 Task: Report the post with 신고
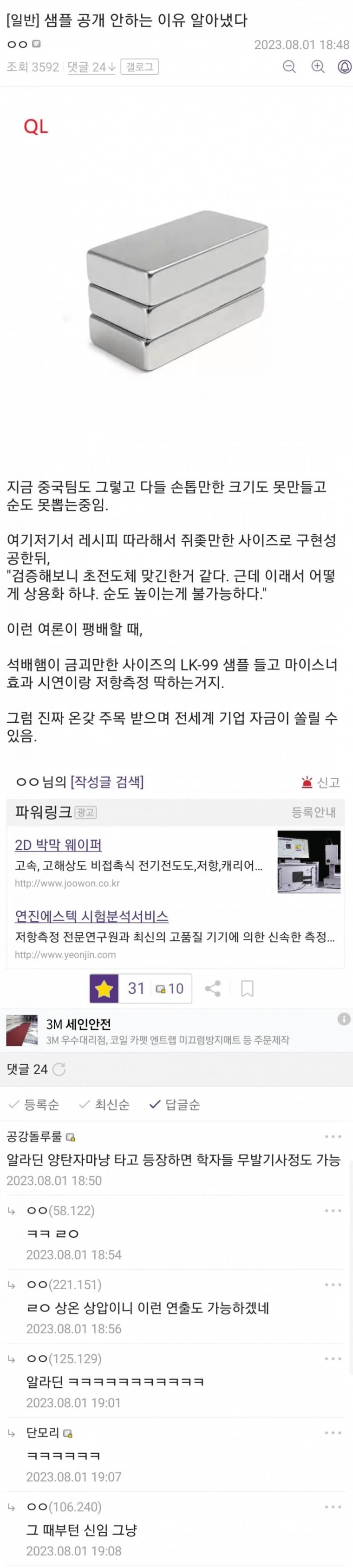(x=321, y=782)
